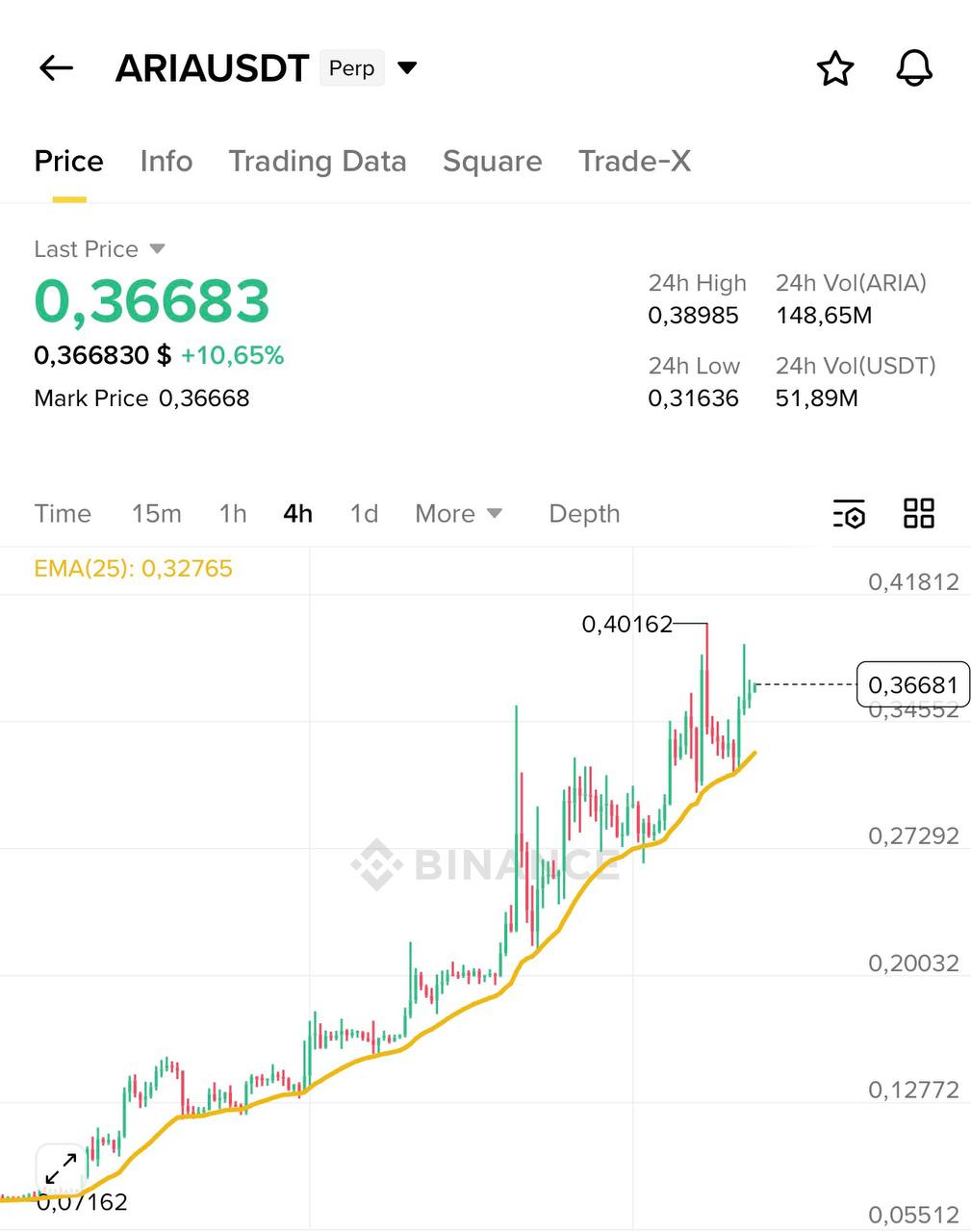The image size is (971, 1232).
Task: Switch to the Info tab
Action: tap(166, 162)
